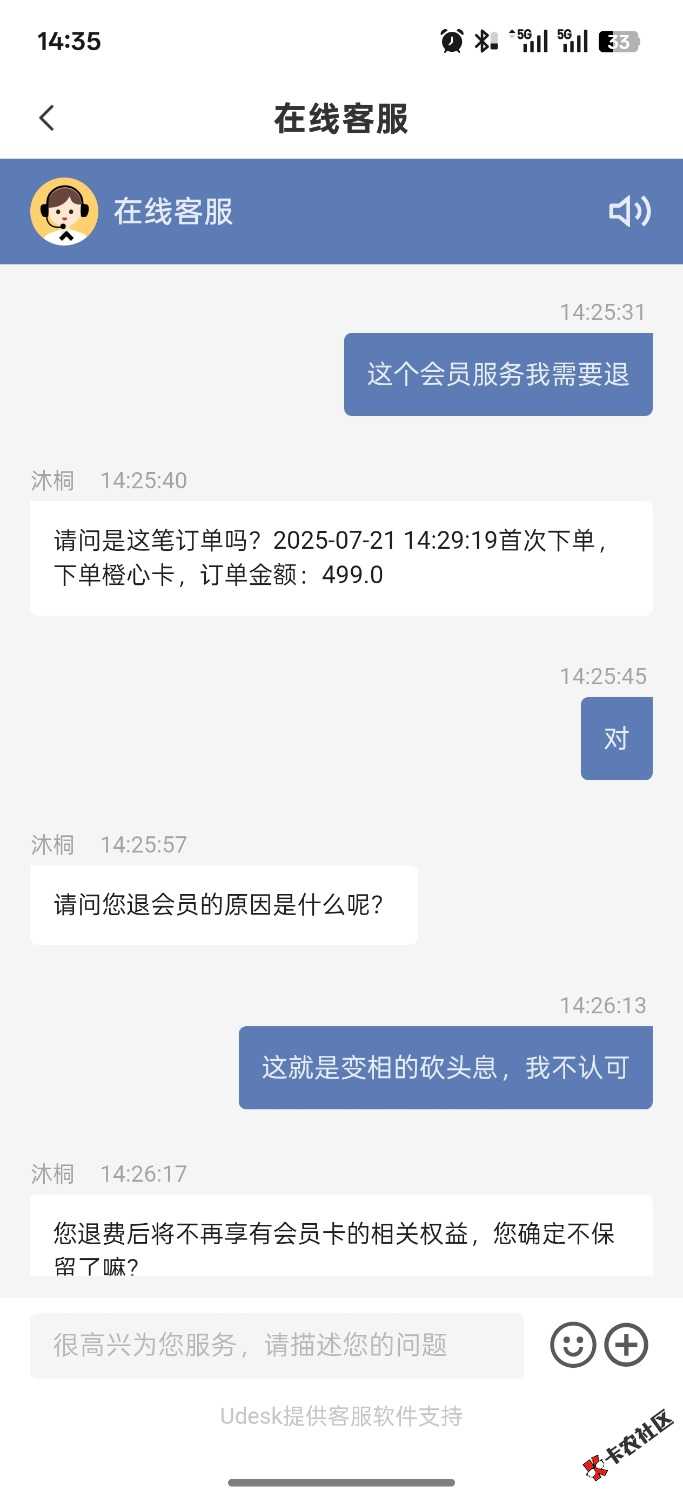
Task: Go back from the 在线客服 chat
Action: (x=46, y=118)
